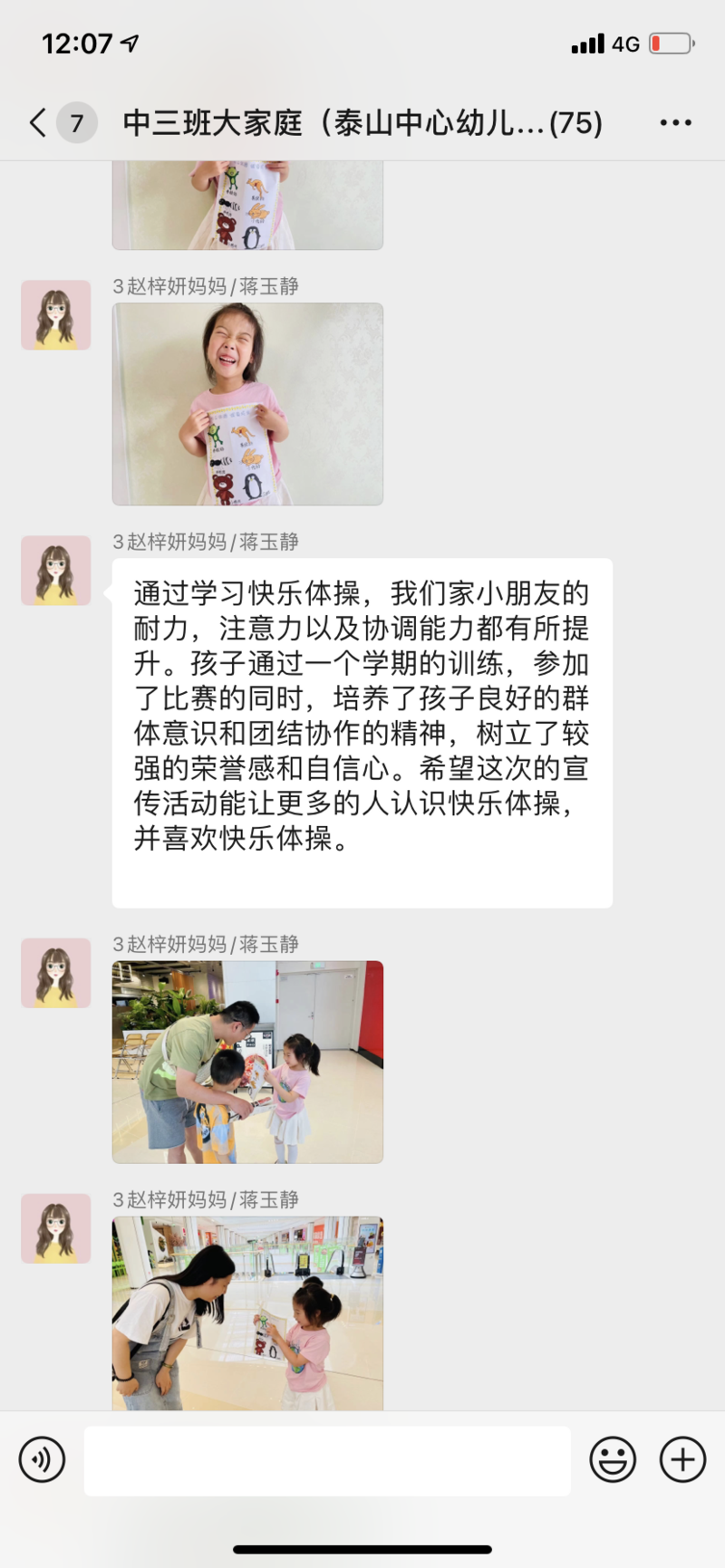Open photo of girl squinting holding paper
725x1568 pixels.
pyautogui.click(x=247, y=404)
